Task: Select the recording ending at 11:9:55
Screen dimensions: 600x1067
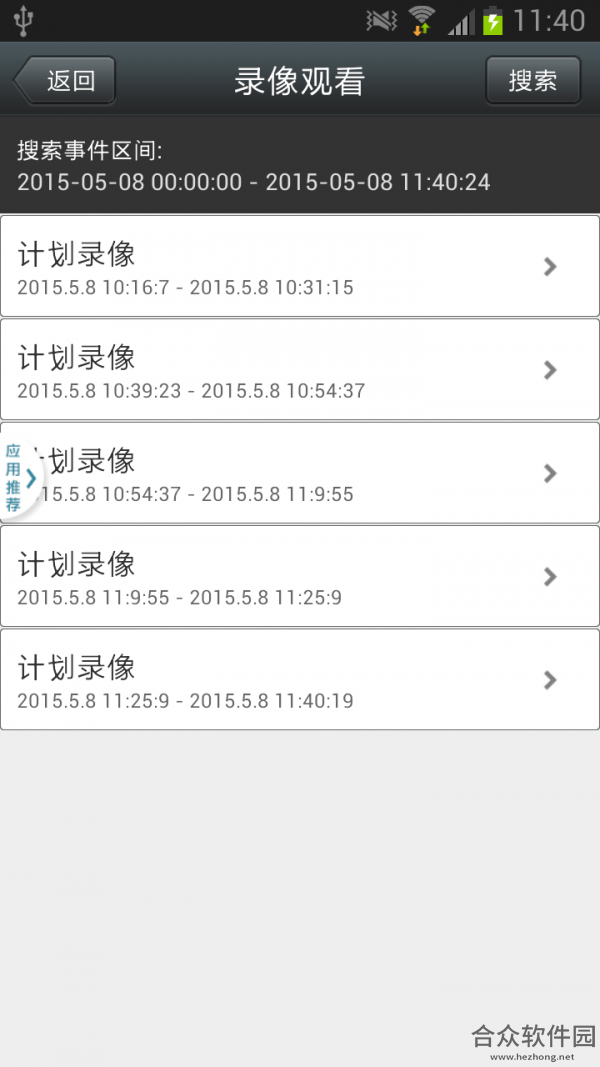Action: point(300,473)
